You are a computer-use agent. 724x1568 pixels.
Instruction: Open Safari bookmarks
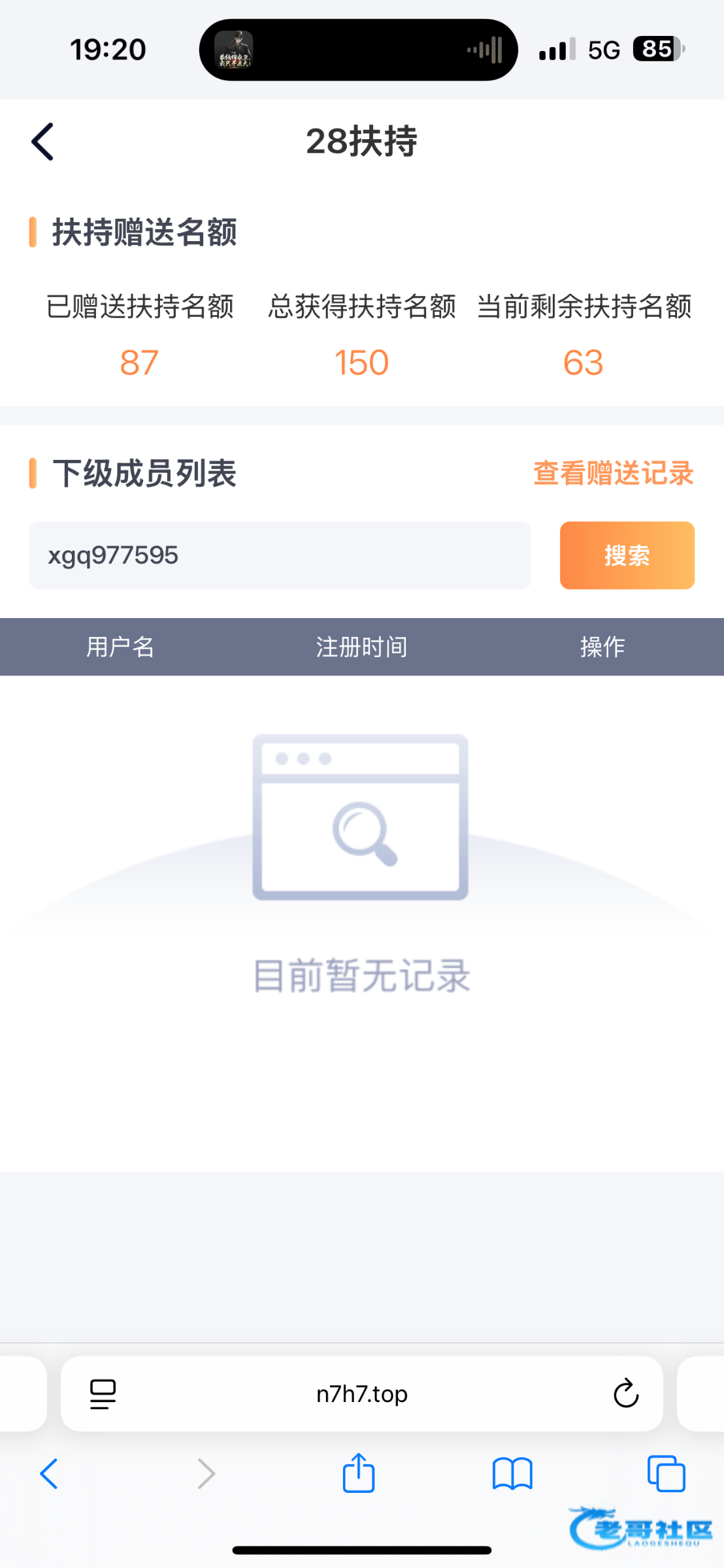512,1474
